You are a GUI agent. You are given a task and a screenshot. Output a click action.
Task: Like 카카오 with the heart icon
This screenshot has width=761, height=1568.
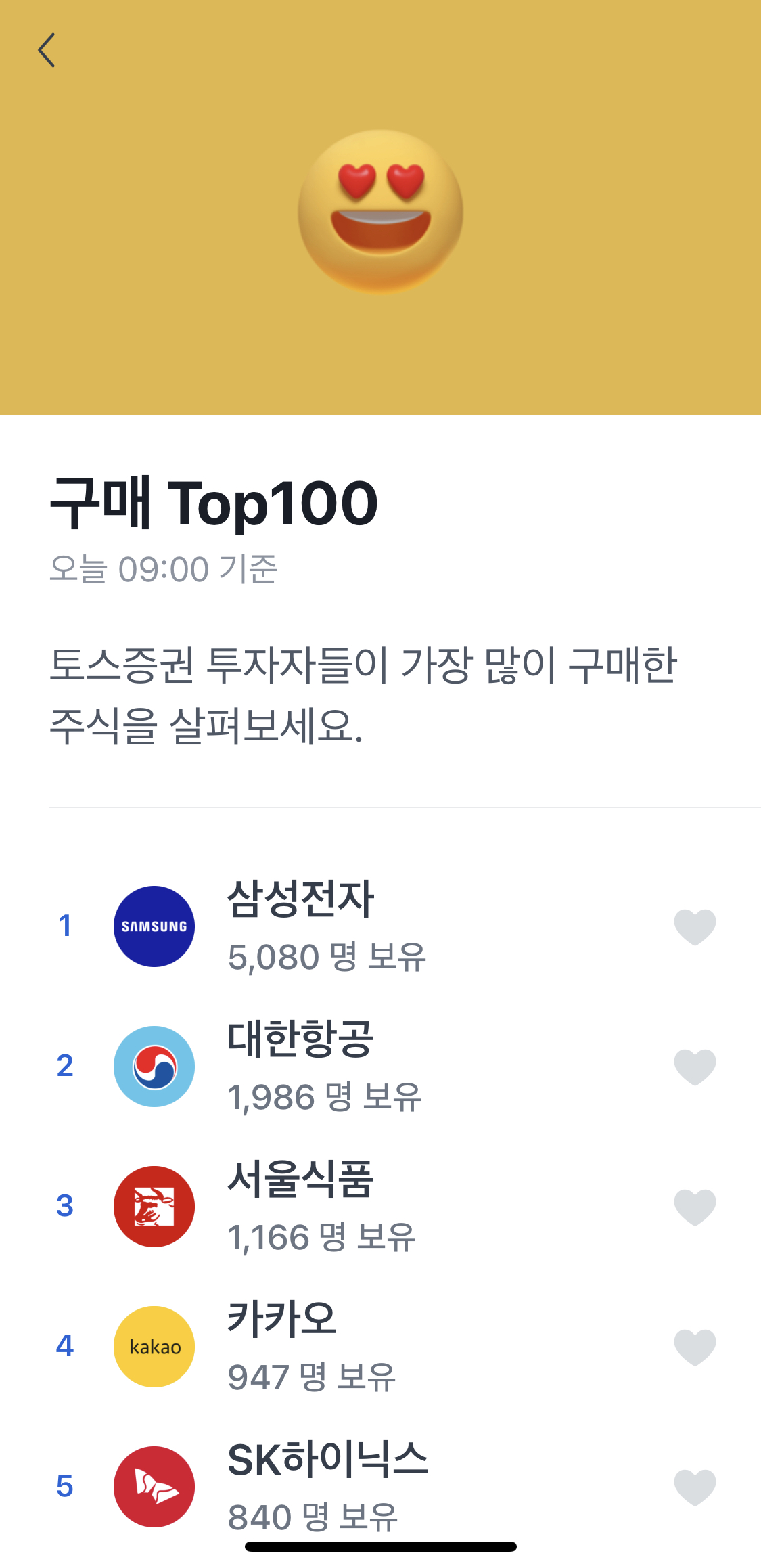pos(695,1347)
